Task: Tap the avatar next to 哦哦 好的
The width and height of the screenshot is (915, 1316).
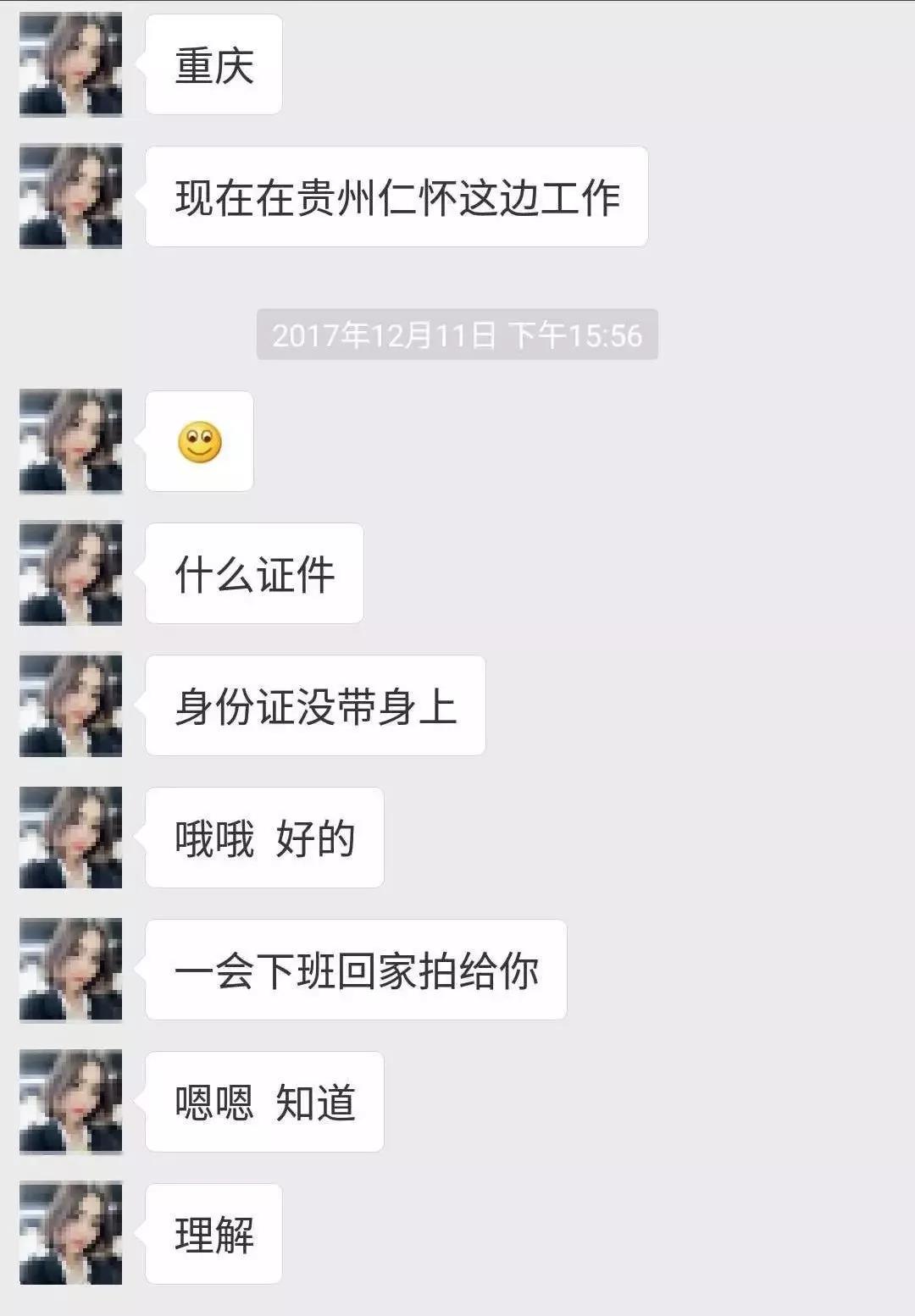Action: click(x=71, y=838)
